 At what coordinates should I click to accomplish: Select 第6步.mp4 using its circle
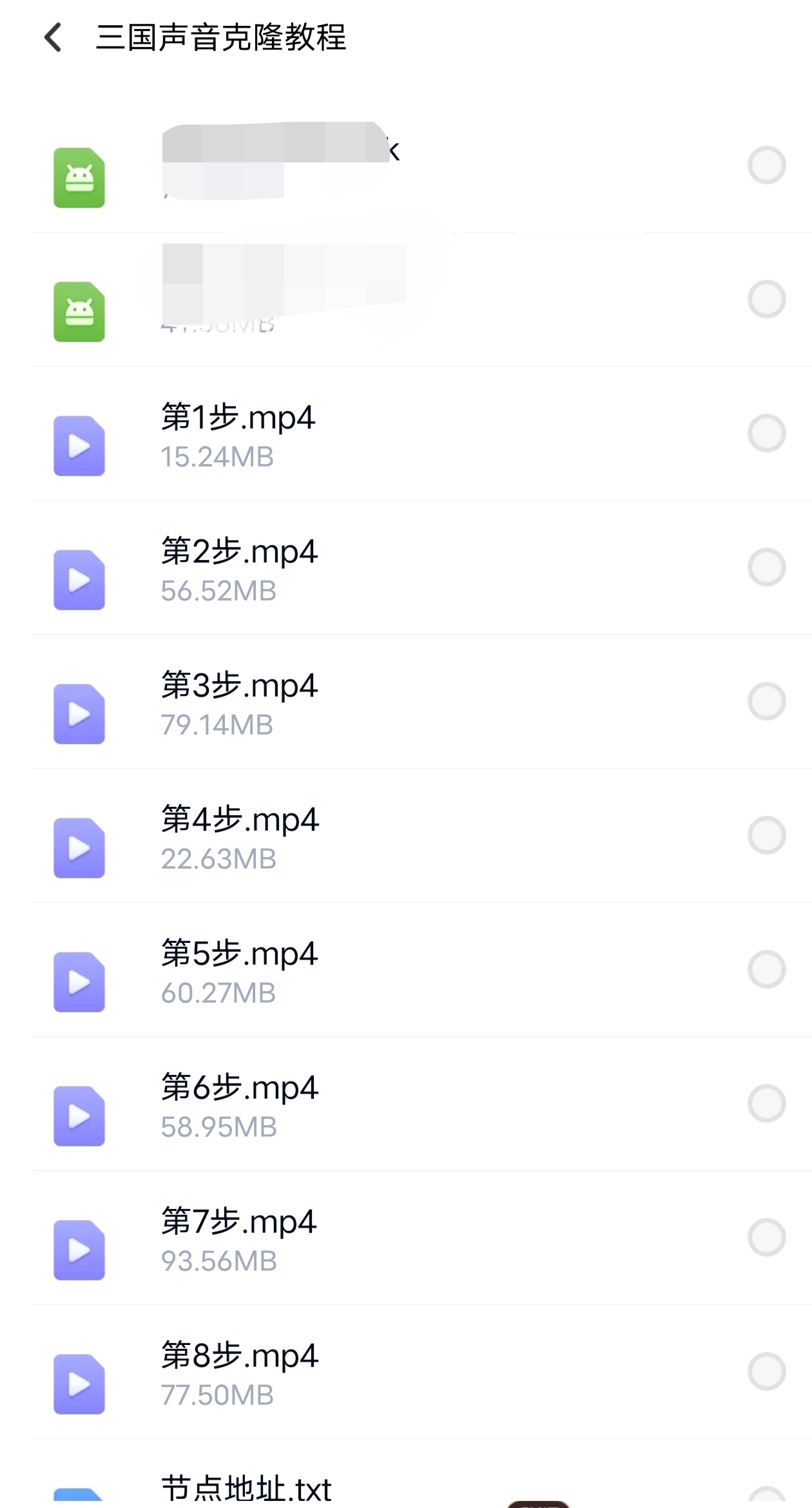click(766, 1104)
